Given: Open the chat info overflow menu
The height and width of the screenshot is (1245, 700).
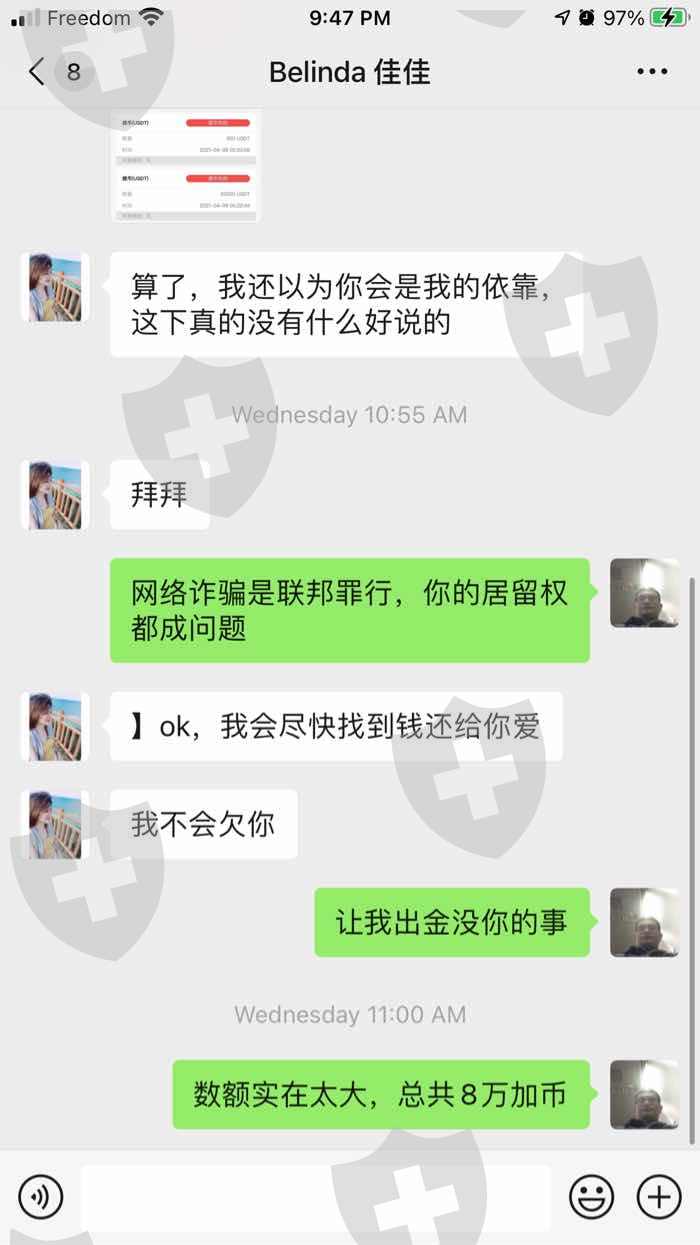Looking at the screenshot, I should [x=652, y=72].
